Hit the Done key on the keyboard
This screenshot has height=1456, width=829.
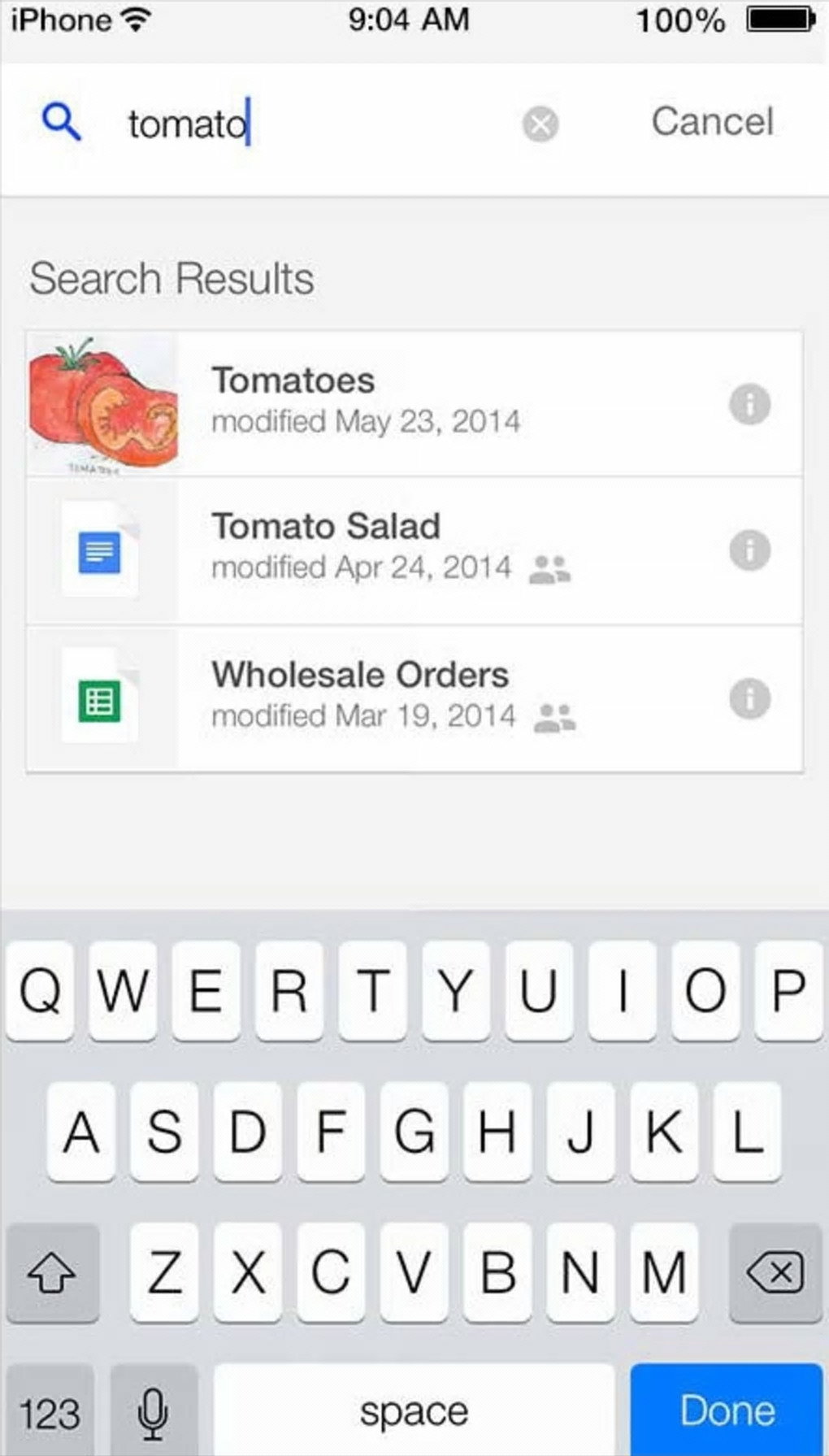[727, 1410]
